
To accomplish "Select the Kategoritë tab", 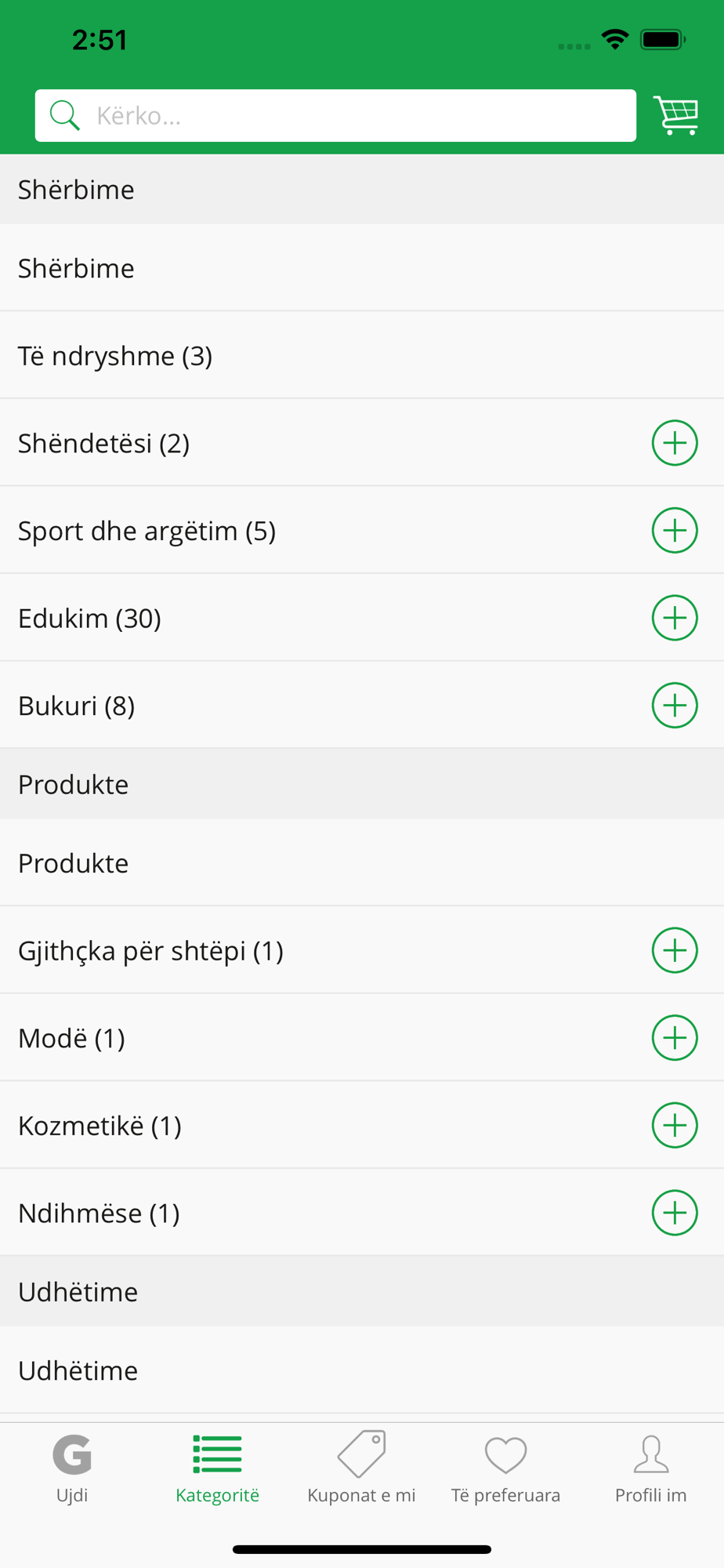I will click(x=217, y=1469).
